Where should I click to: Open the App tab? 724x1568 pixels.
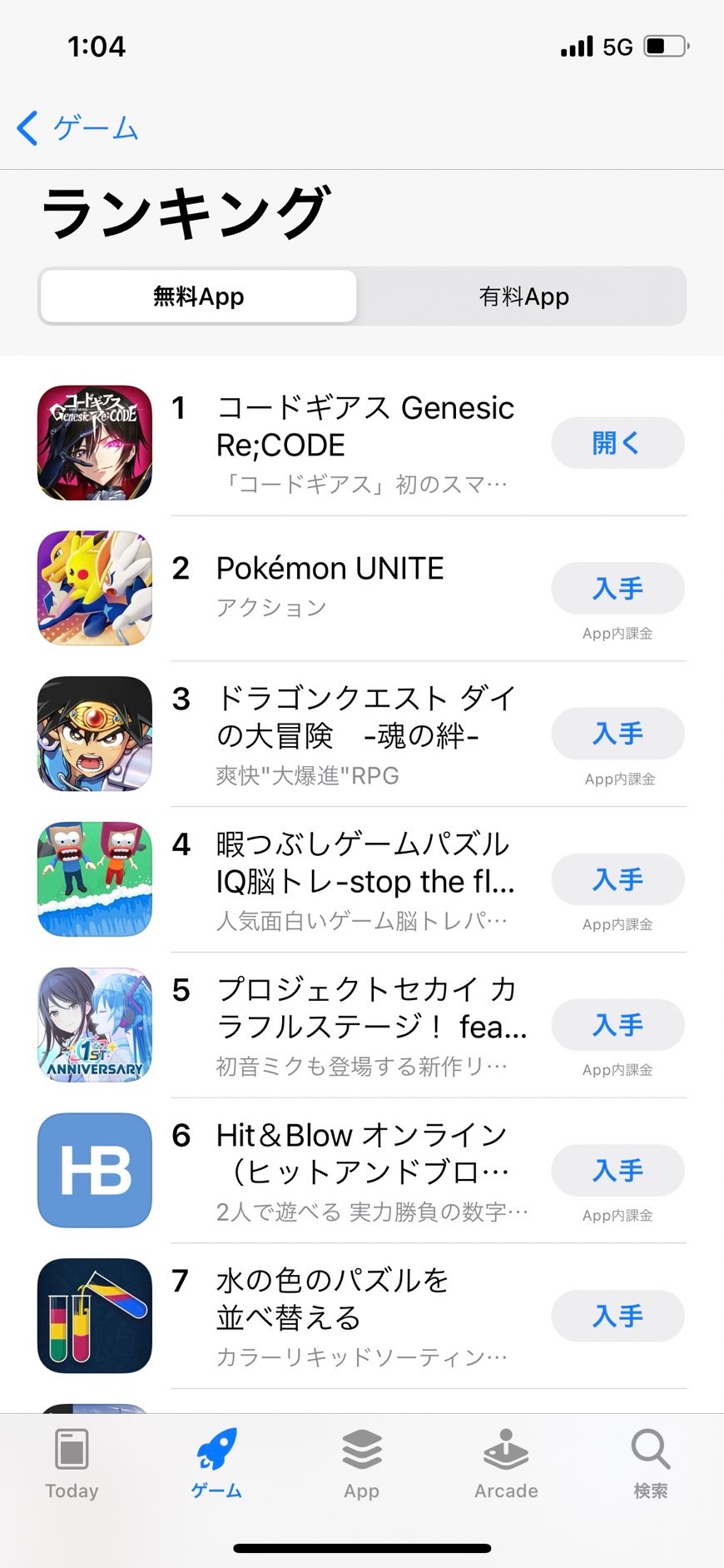[361, 1463]
